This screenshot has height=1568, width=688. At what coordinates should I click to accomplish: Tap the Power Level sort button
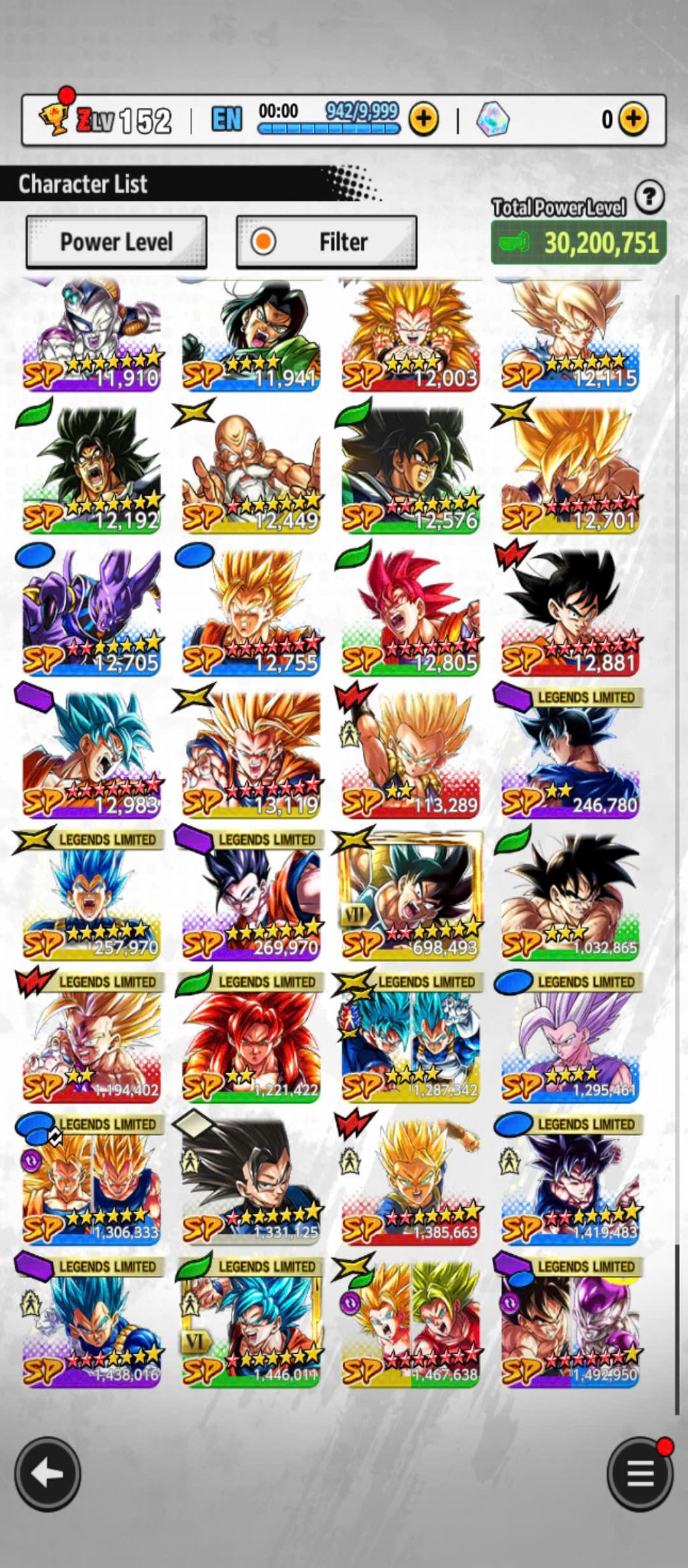[x=116, y=242]
